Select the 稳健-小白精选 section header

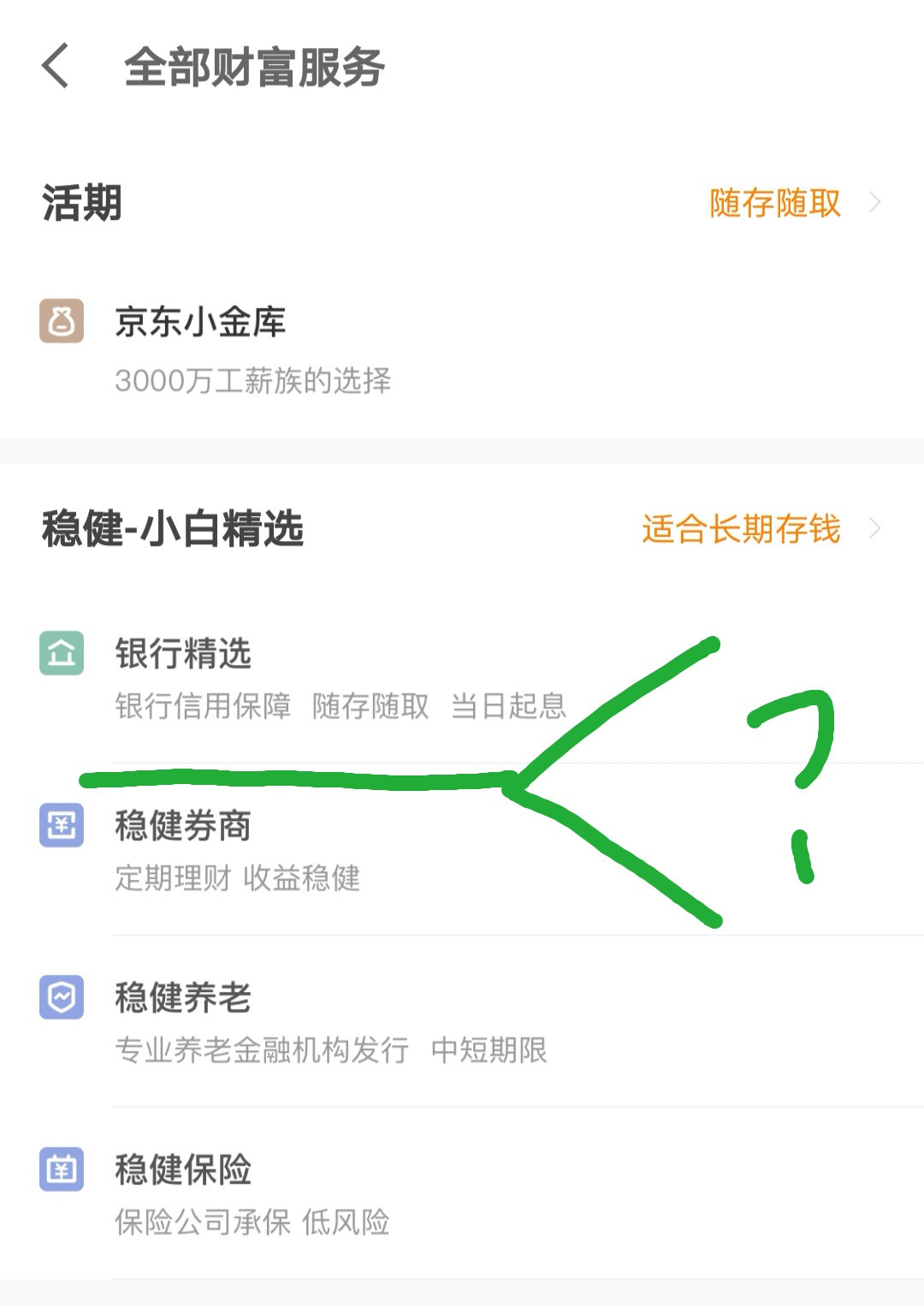pyautogui.click(x=171, y=529)
